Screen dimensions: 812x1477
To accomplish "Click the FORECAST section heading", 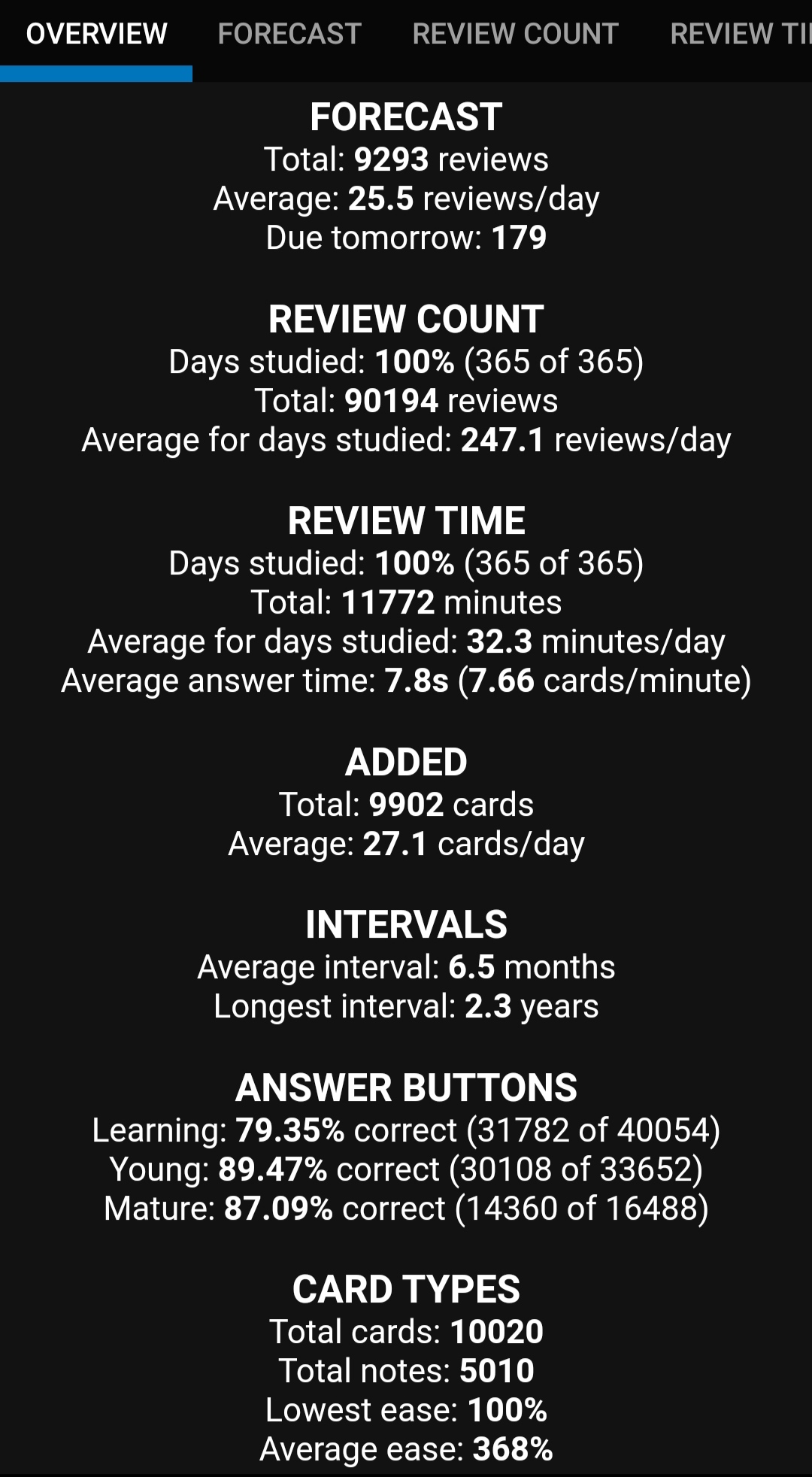I will point(406,118).
